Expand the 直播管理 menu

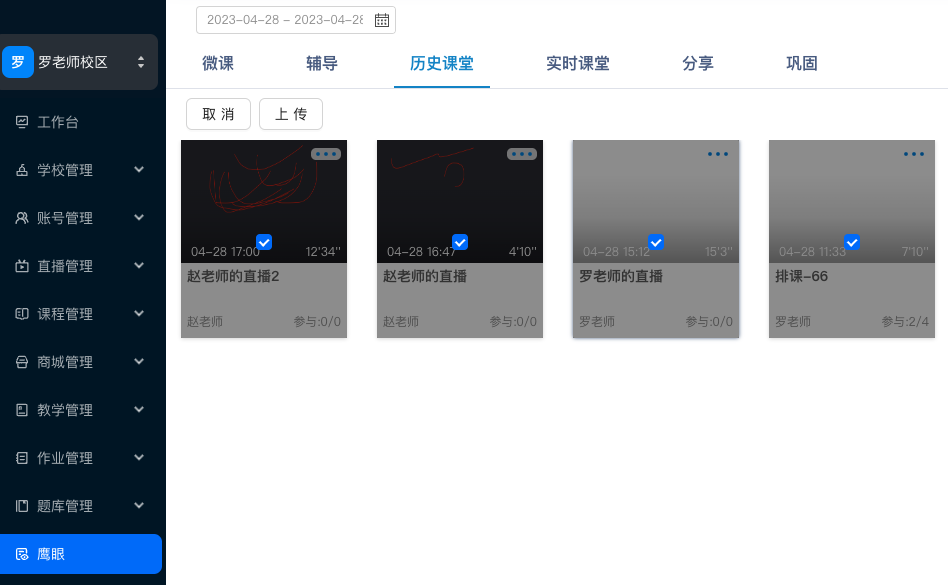[80, 266]
